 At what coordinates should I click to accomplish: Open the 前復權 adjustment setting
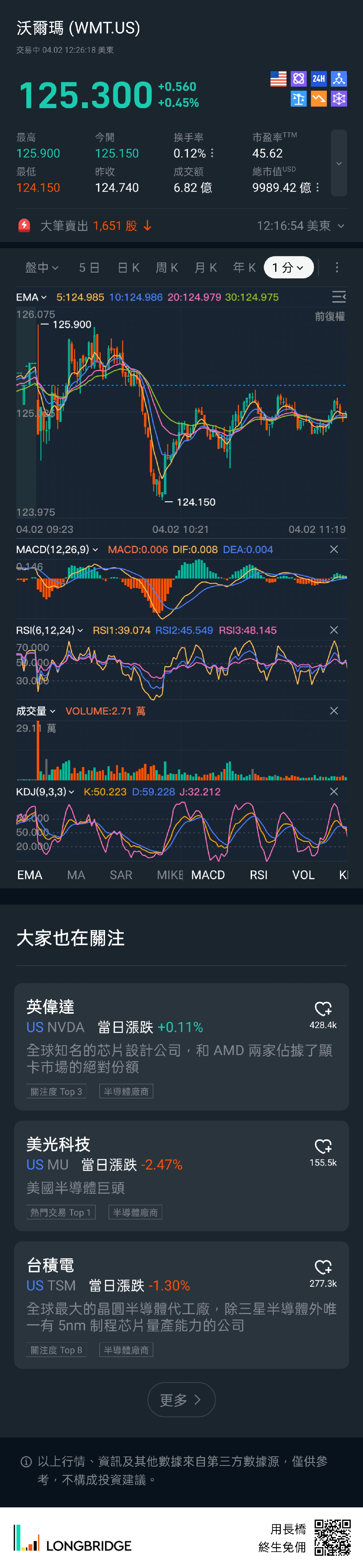tap(330, 317)
